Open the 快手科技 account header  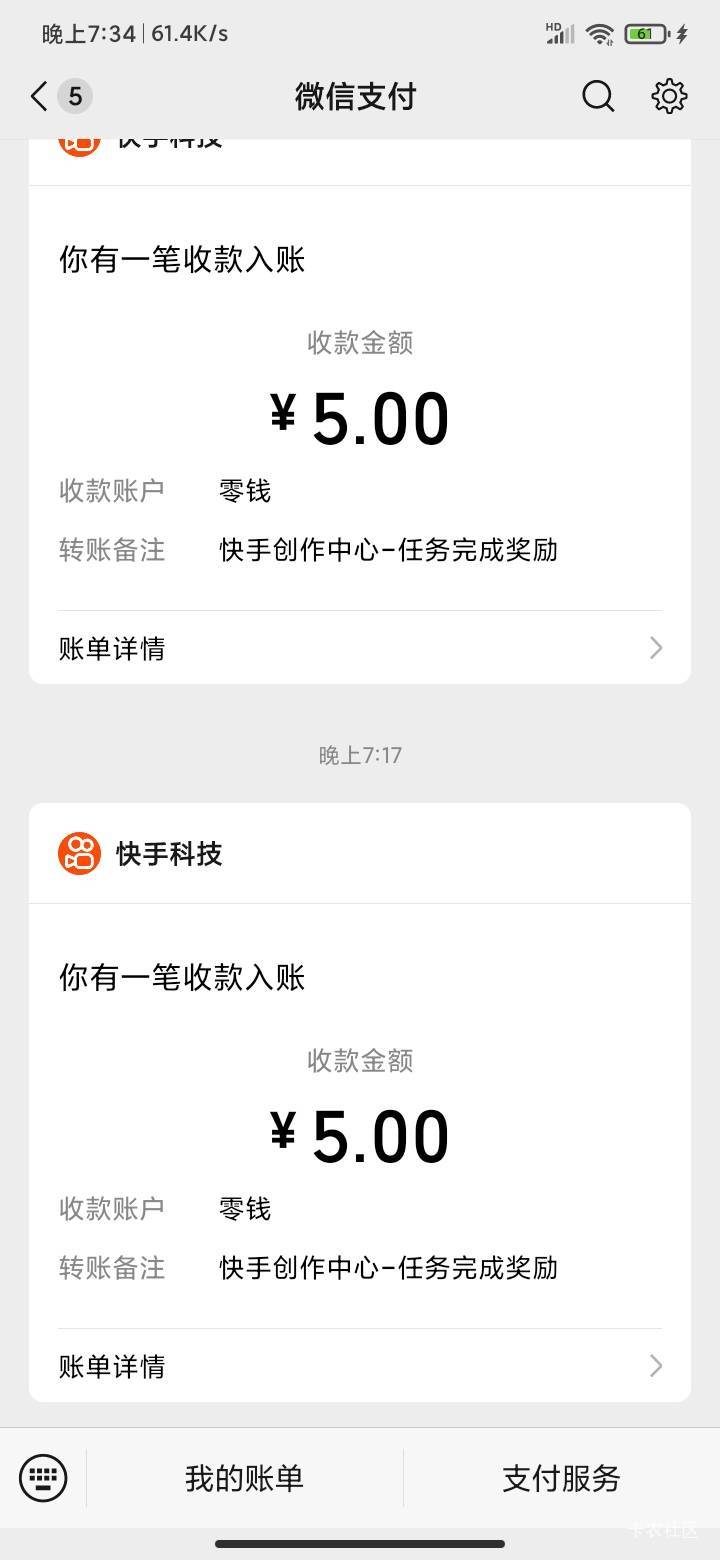360,854
